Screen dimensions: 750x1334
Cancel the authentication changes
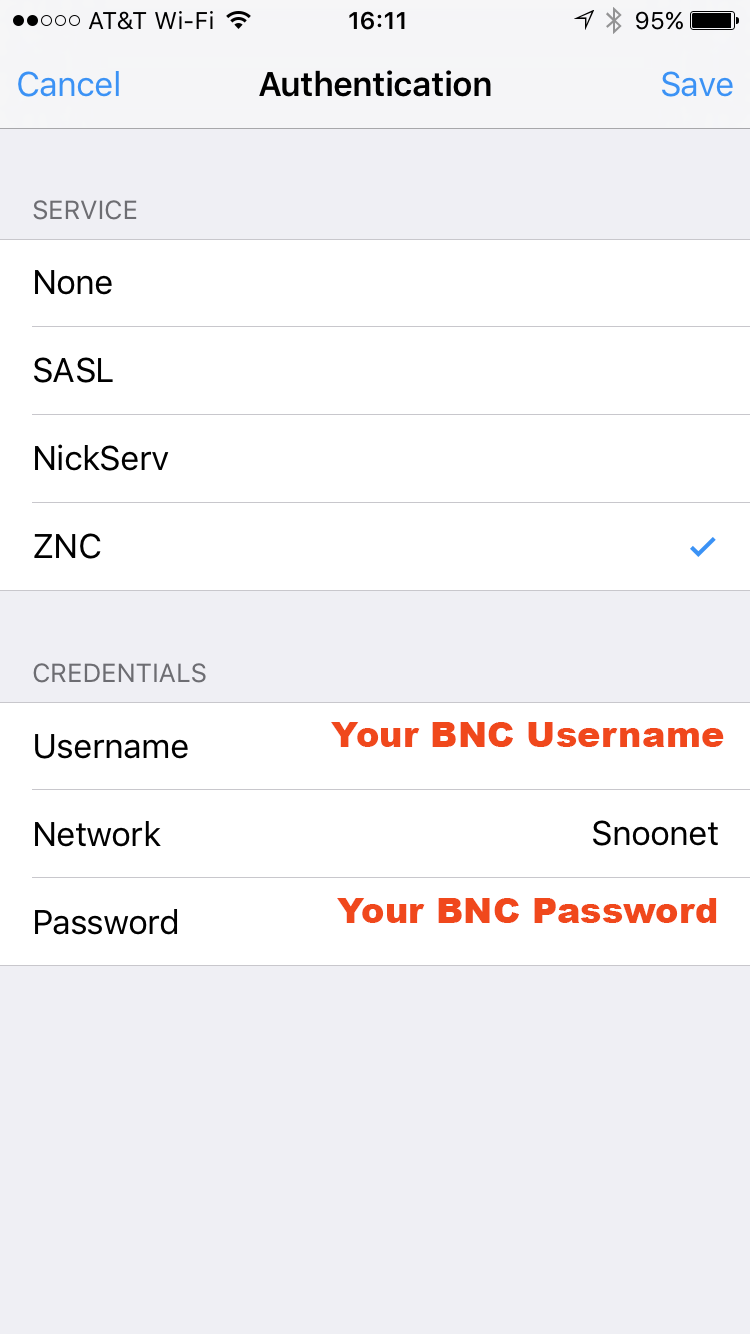(x=69, y=84)
